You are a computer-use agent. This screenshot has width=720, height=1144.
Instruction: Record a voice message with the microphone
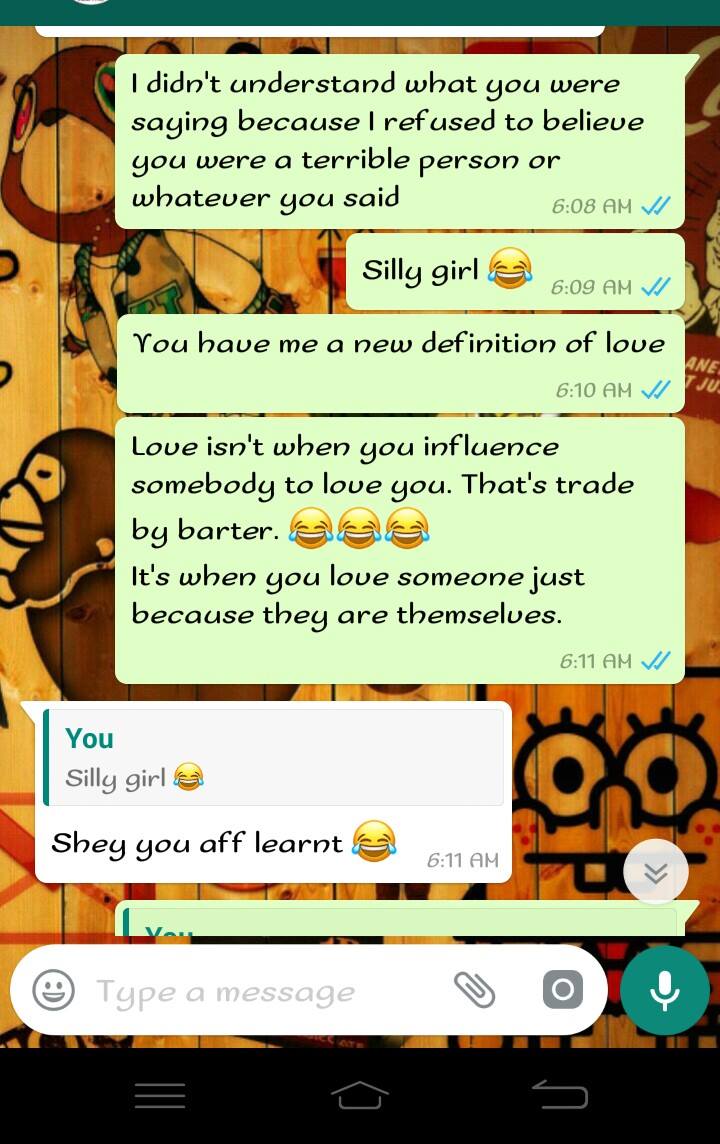665,990
